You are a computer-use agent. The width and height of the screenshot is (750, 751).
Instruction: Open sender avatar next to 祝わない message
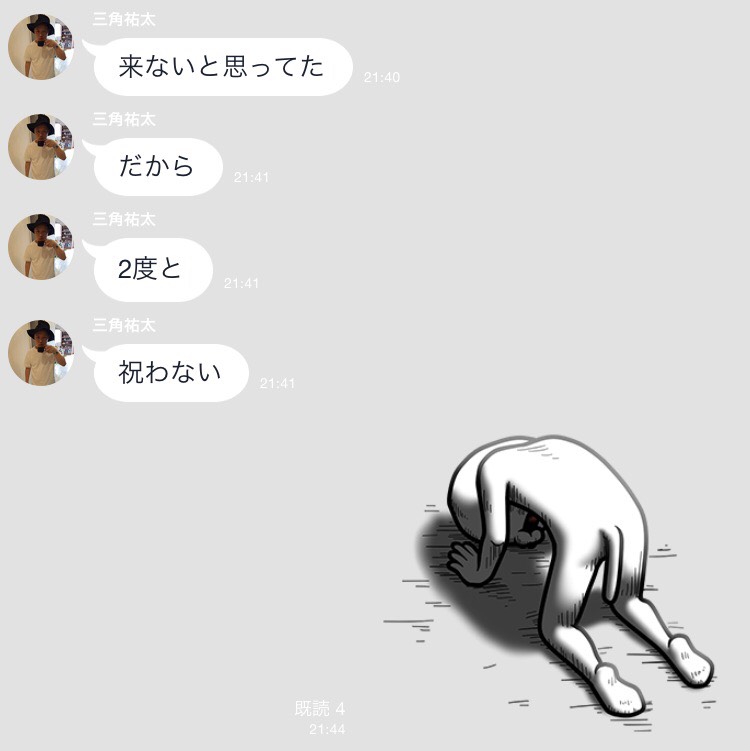click(x=41, y=353)
